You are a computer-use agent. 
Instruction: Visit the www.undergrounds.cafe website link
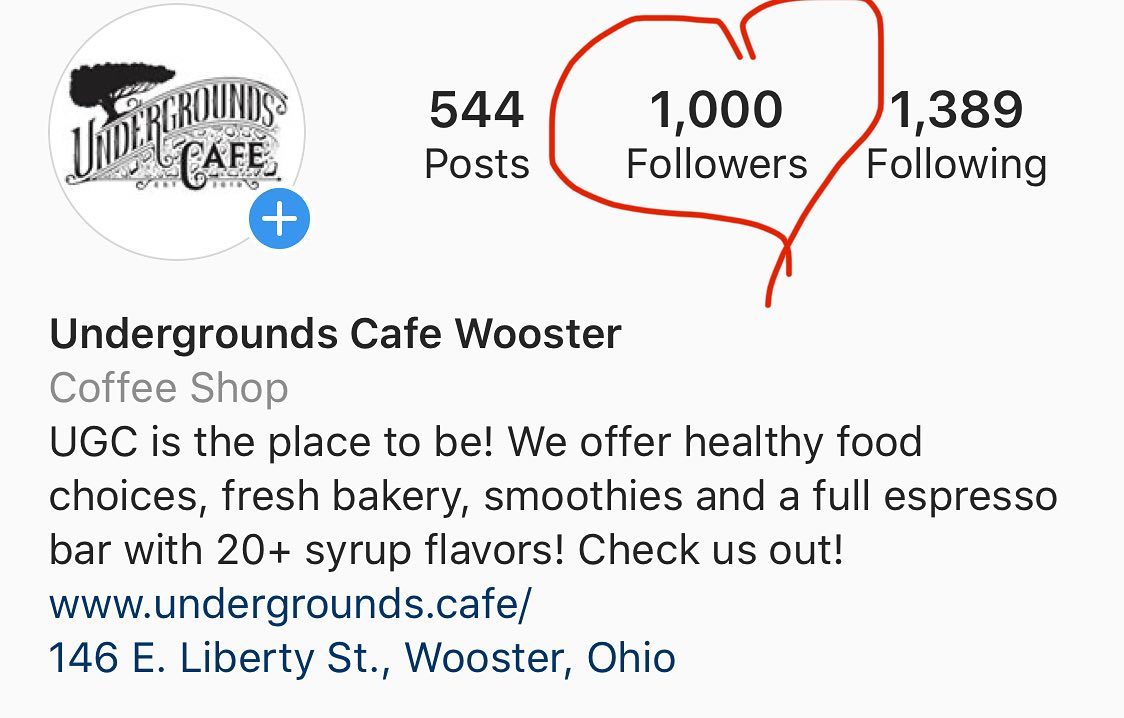coord(292,604)
